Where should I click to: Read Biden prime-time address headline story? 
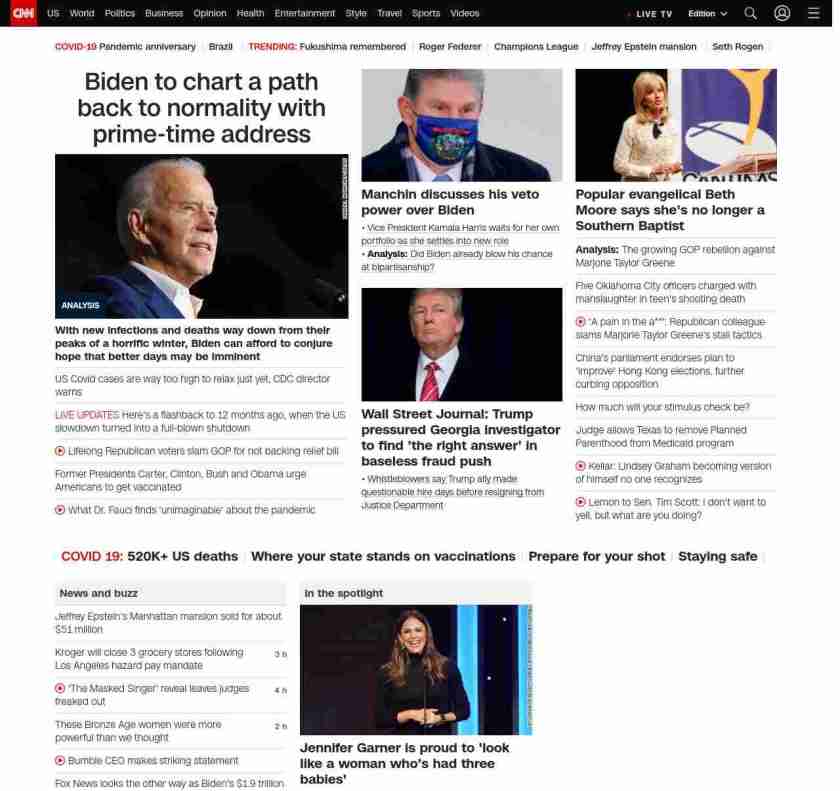201,108
